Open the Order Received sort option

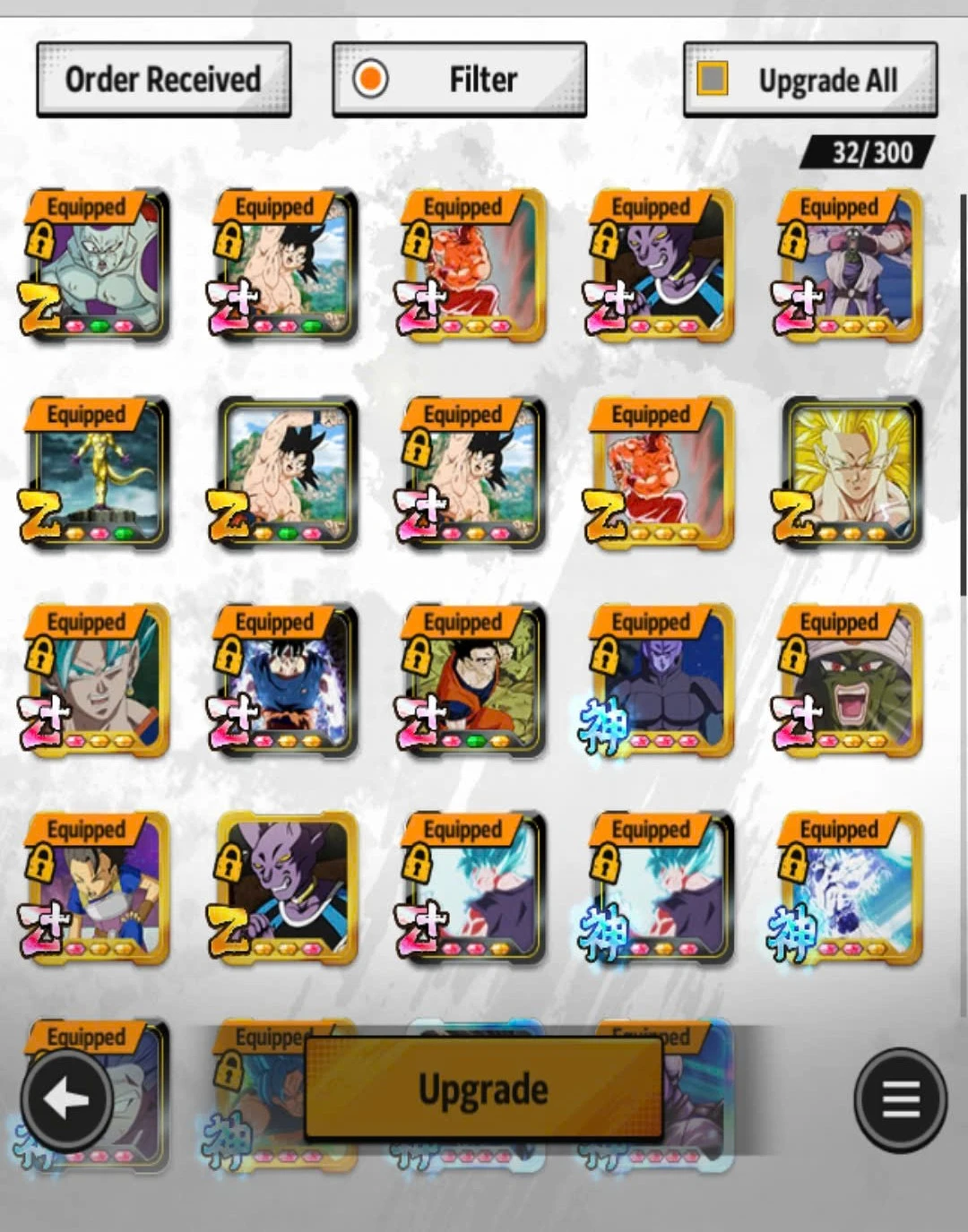click(x=163, y=80)
